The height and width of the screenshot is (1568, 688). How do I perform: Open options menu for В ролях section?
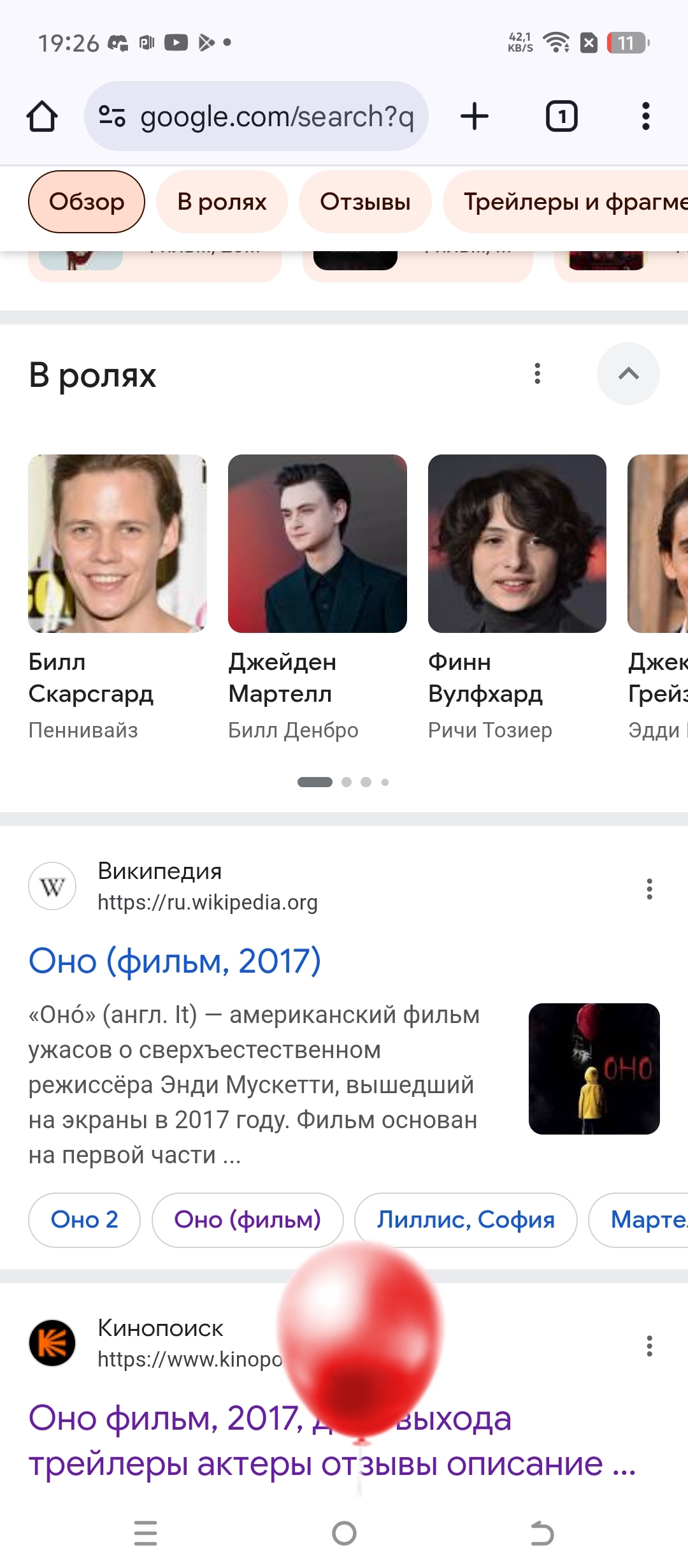(x=538, y=374)
